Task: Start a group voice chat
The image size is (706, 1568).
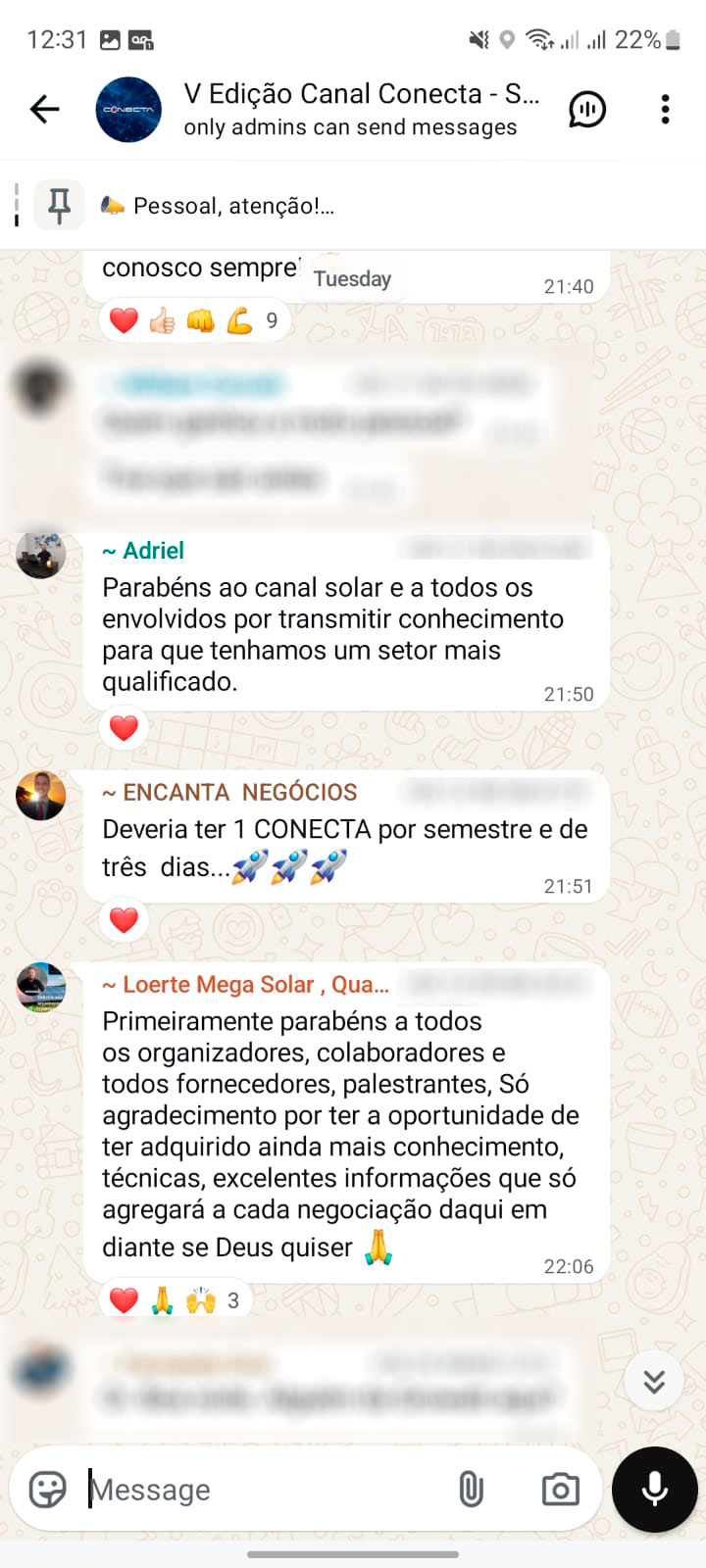Action: 587,109
